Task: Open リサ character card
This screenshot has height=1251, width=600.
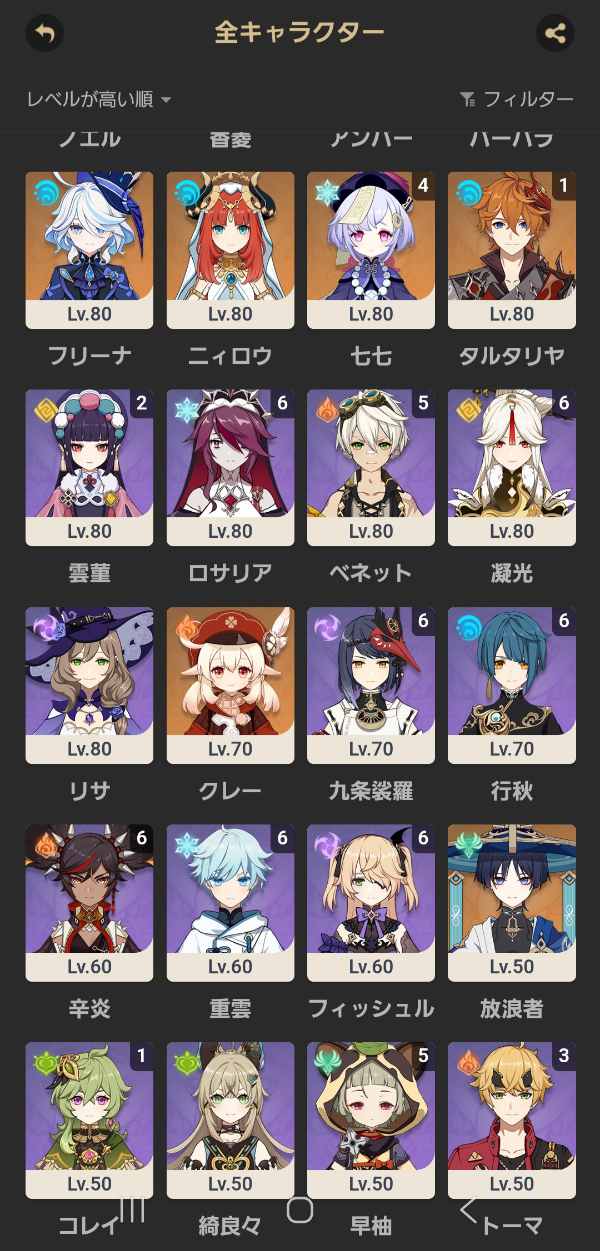Action: pyautogui.click(x=89, y=685)
